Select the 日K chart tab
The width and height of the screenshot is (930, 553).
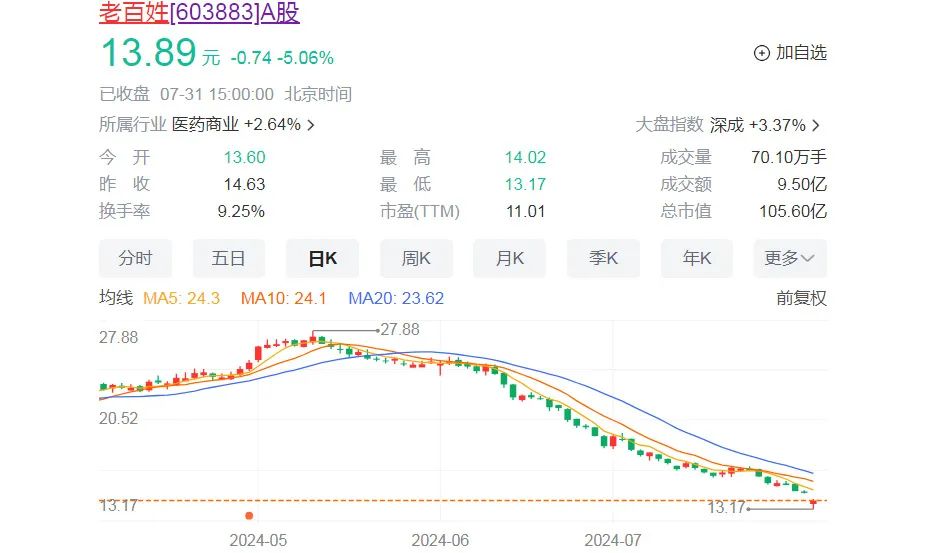tap(322, 258)
